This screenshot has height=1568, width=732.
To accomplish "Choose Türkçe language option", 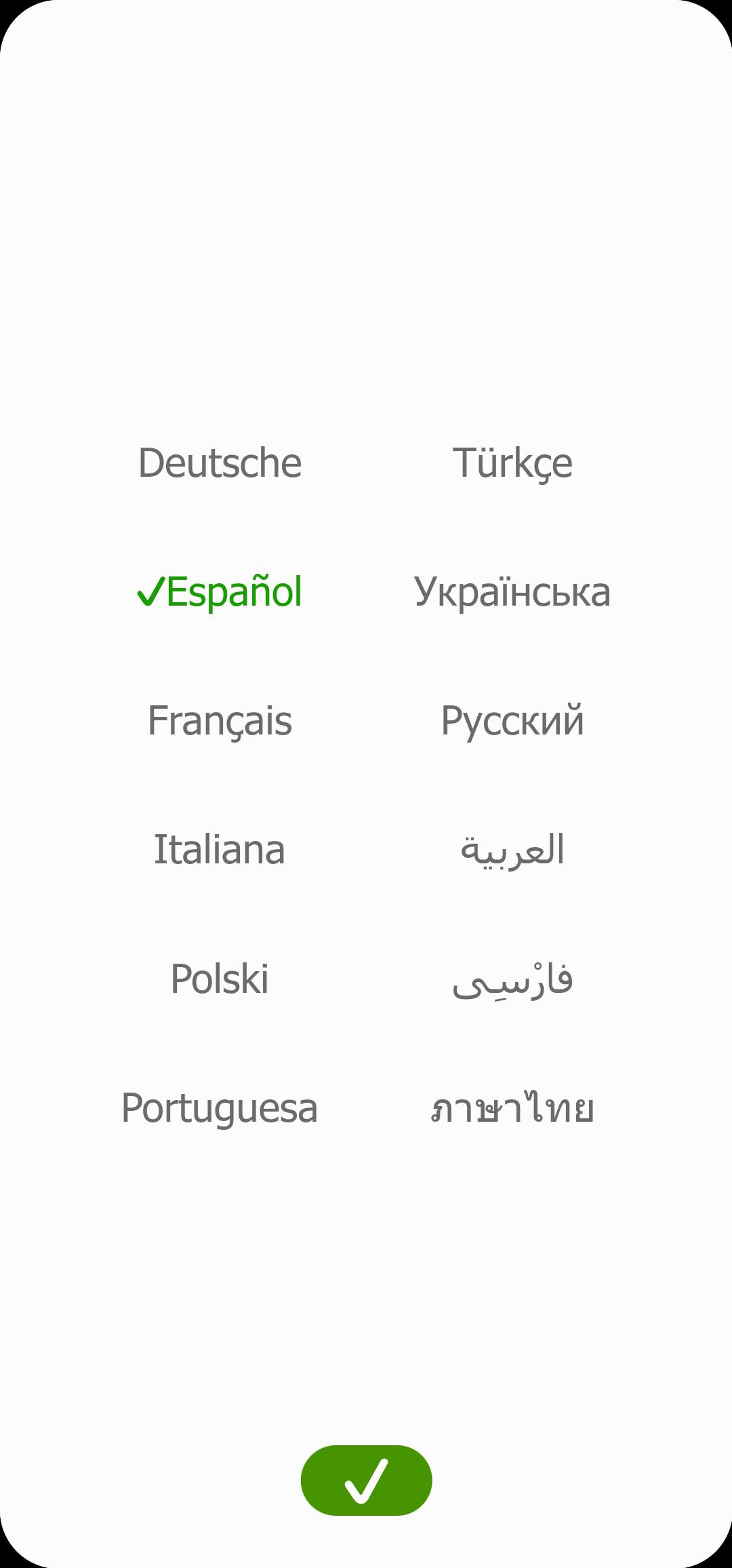I will tap(512, 464).
